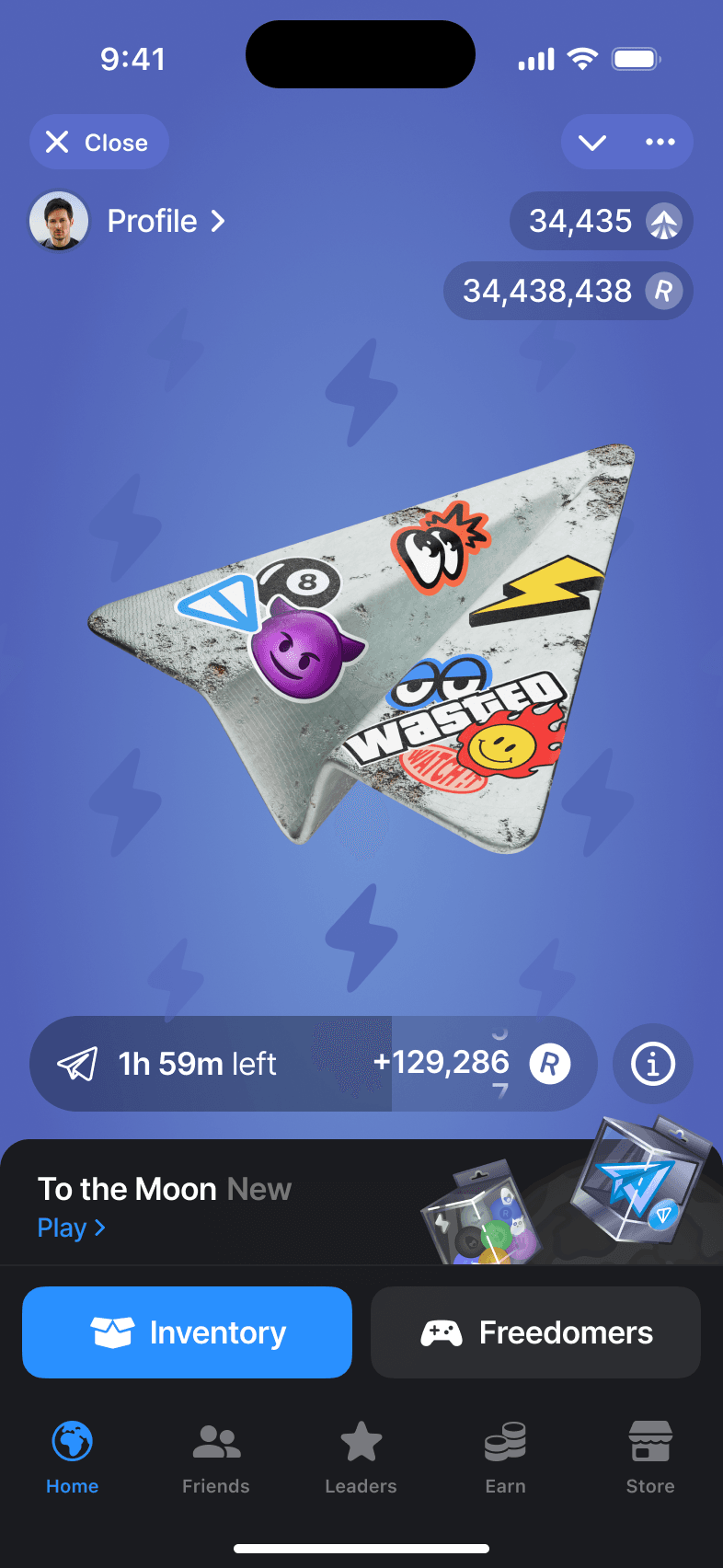723x1568 pixels.
Task: Close the mini app
Action: 98,143
